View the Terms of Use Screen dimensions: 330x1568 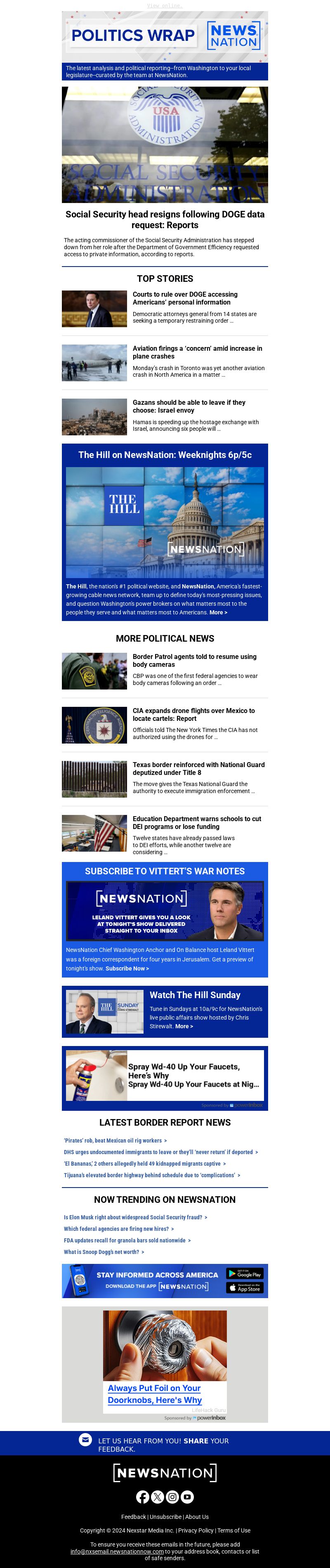(x=234, y=1530)
